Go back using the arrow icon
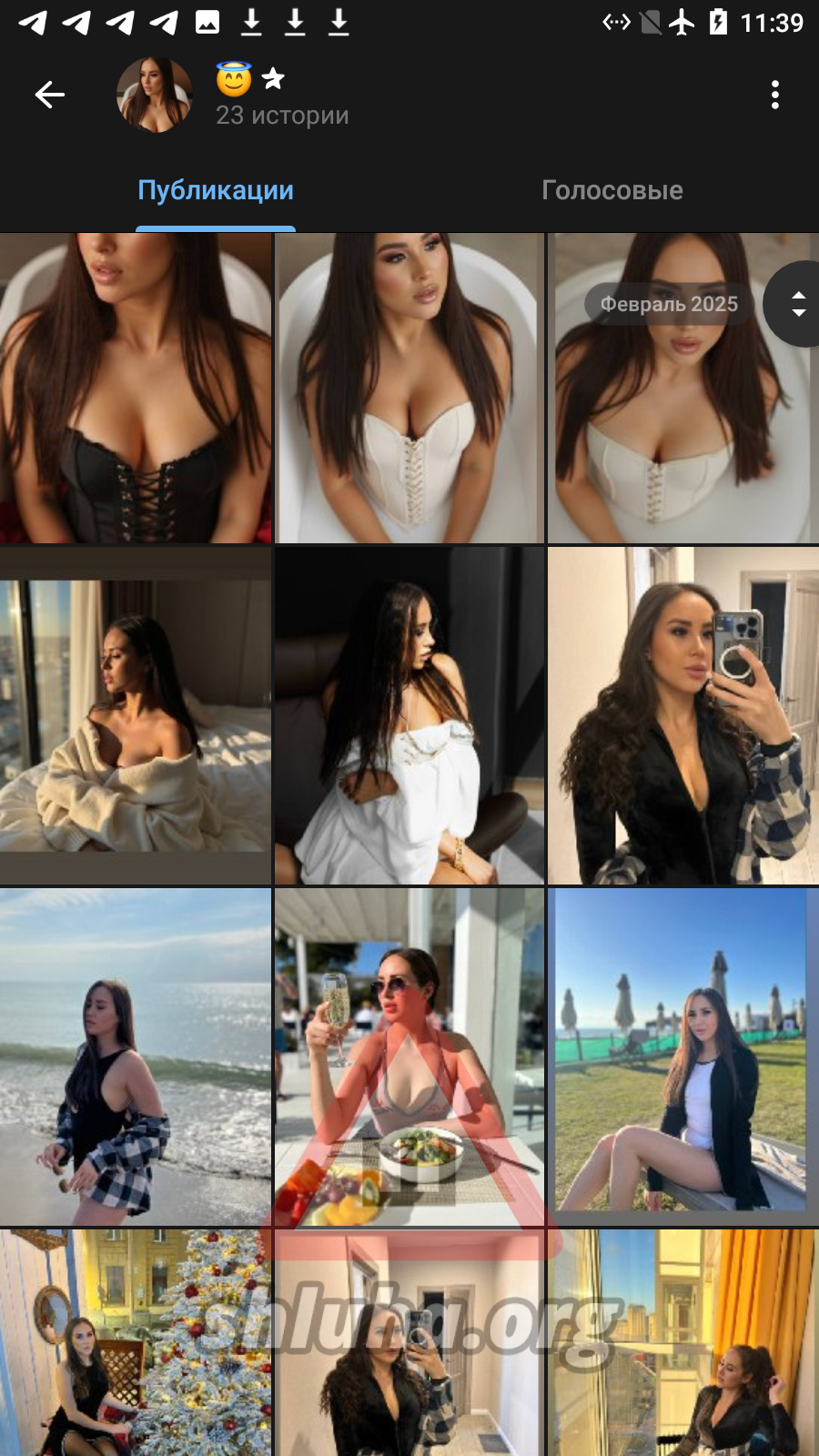Viewport: 819px width, 1456px height. pyautogui.click(x=50, y=95)
